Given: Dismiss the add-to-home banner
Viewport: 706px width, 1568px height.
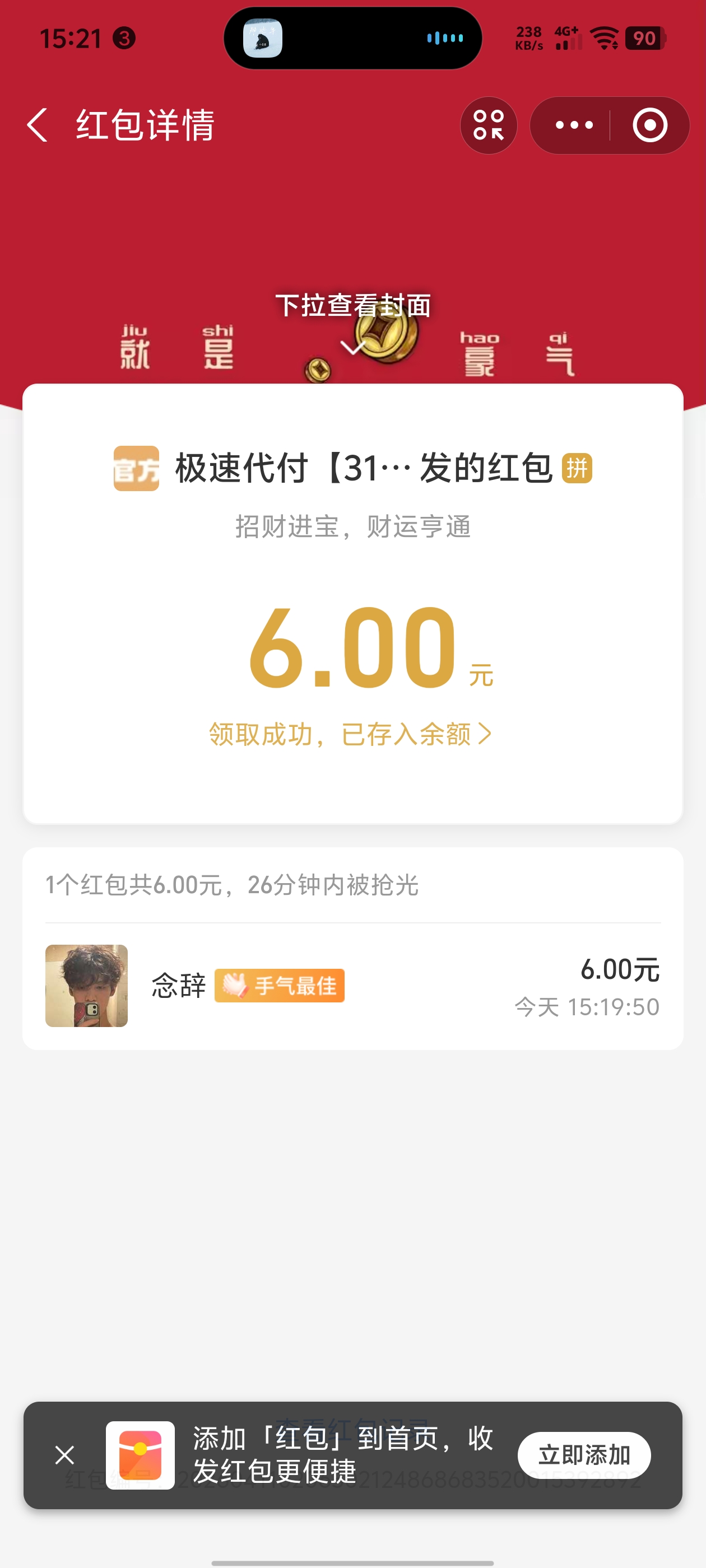Looking at the screenshot, I should [x=64, y=1455].
